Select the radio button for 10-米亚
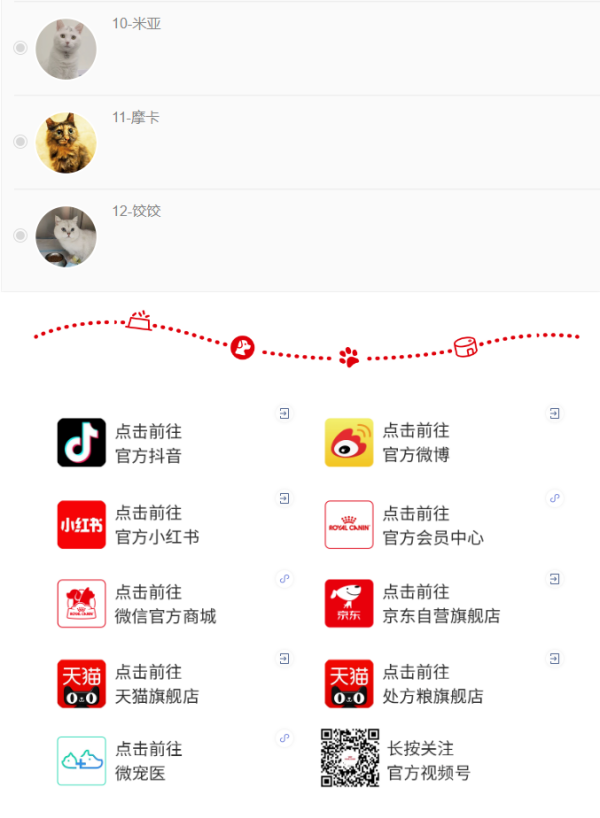 20,48
